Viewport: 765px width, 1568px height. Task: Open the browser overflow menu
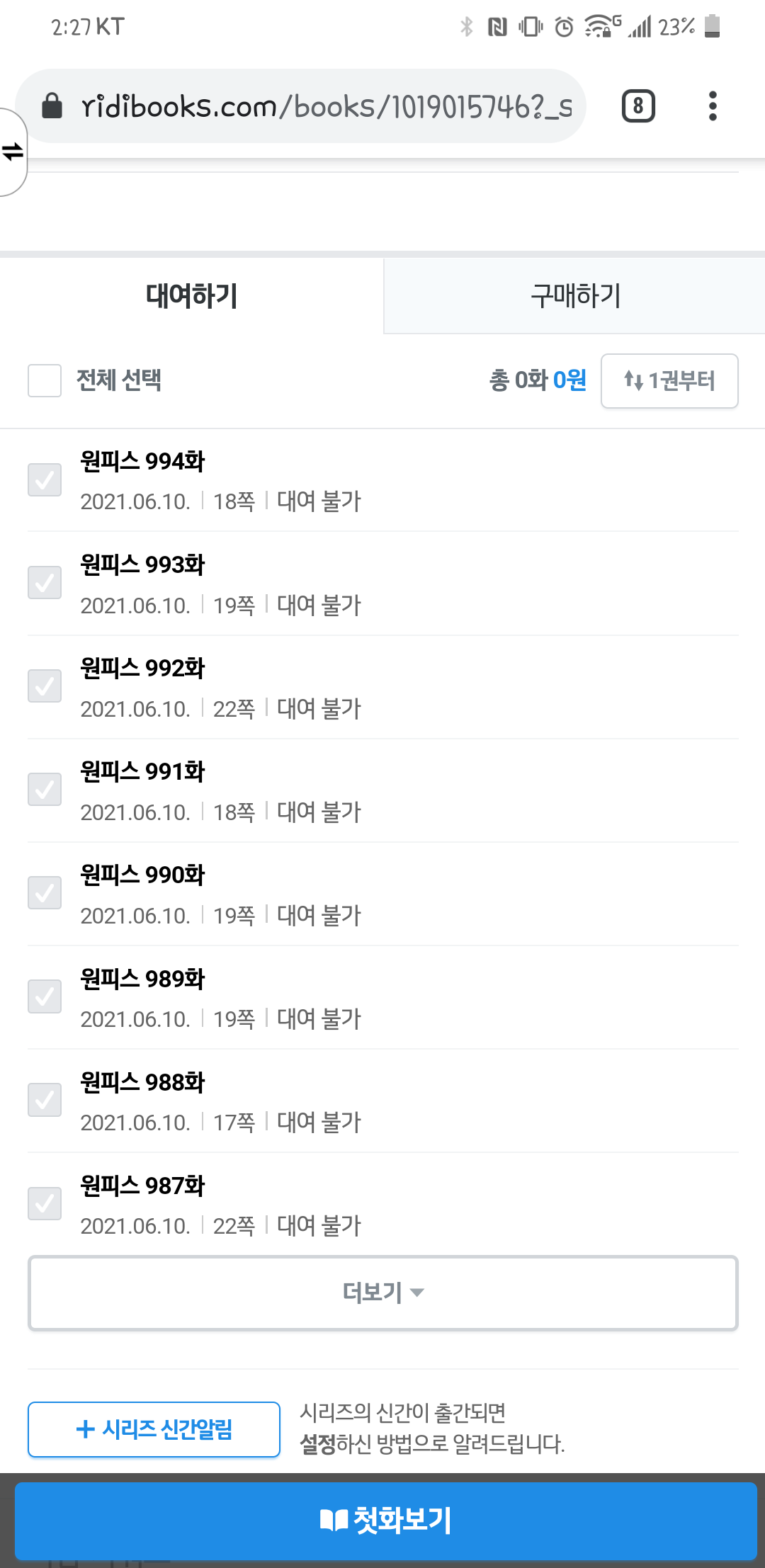[713, 106]
